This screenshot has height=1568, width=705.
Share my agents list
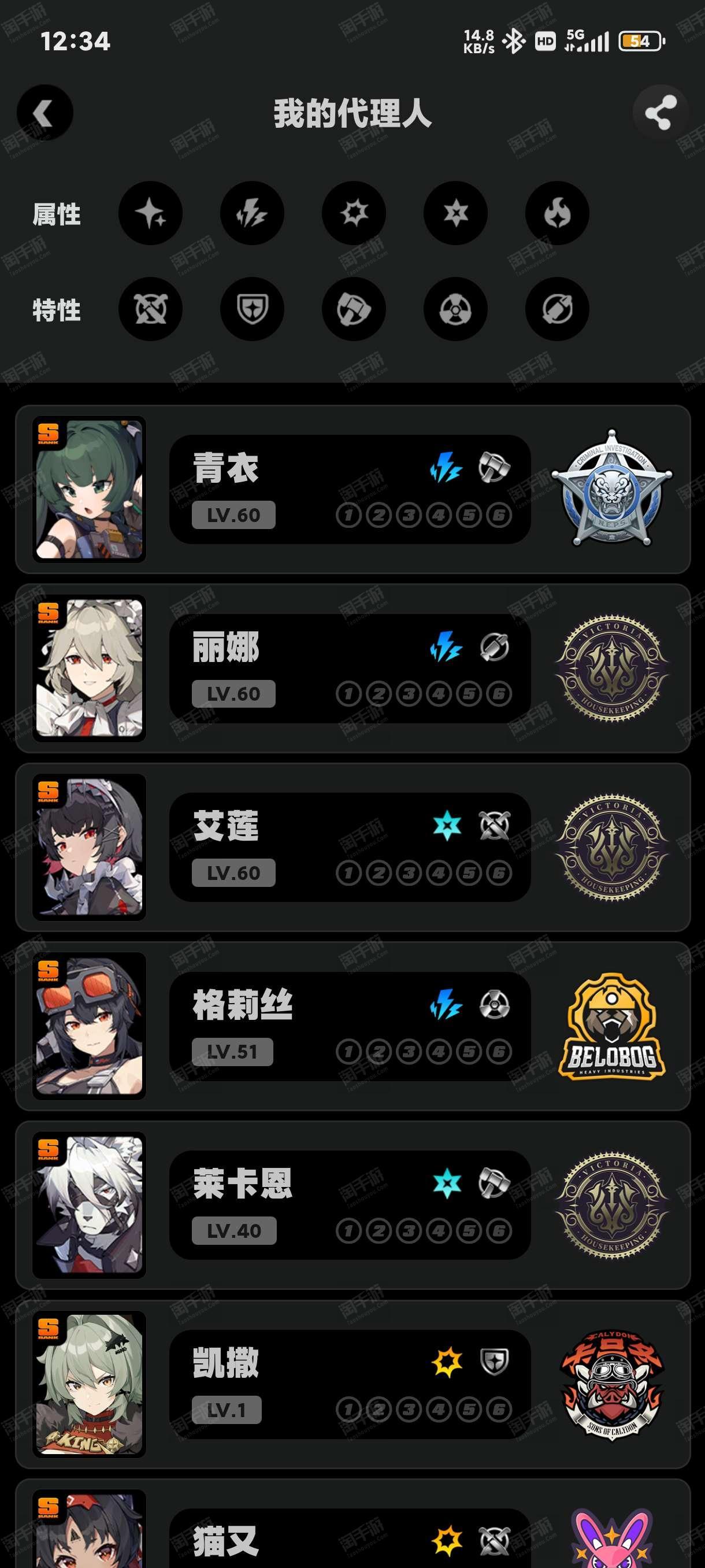pyautogui.click(x=661, y=113)
